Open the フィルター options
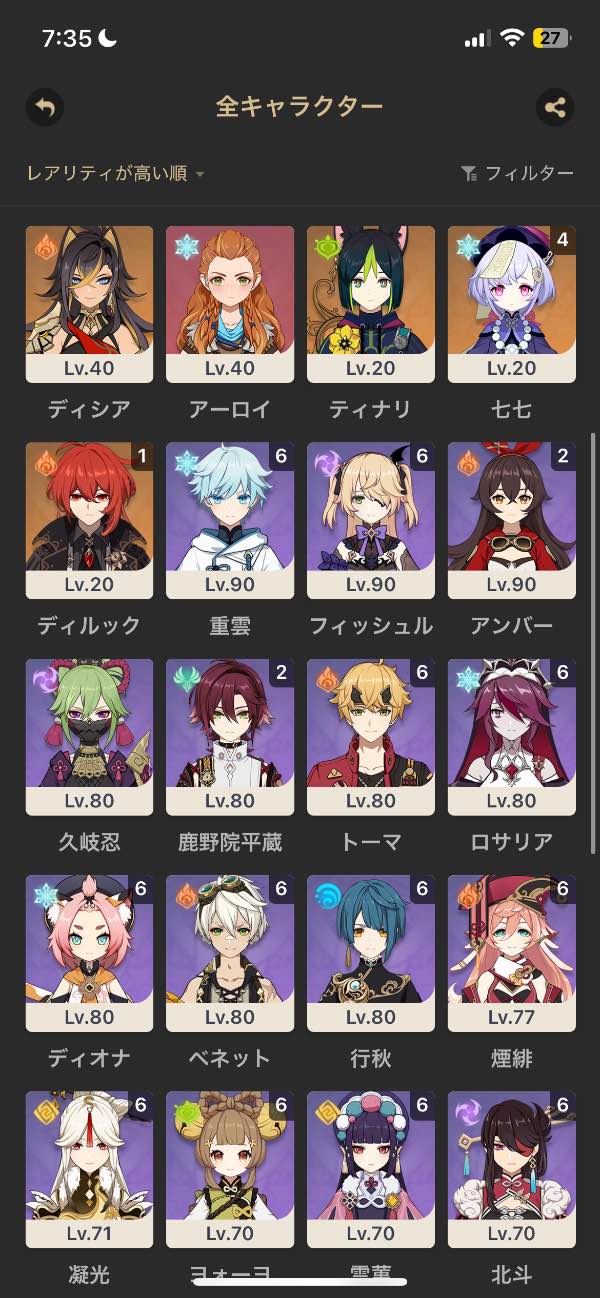 click(518, 174)
